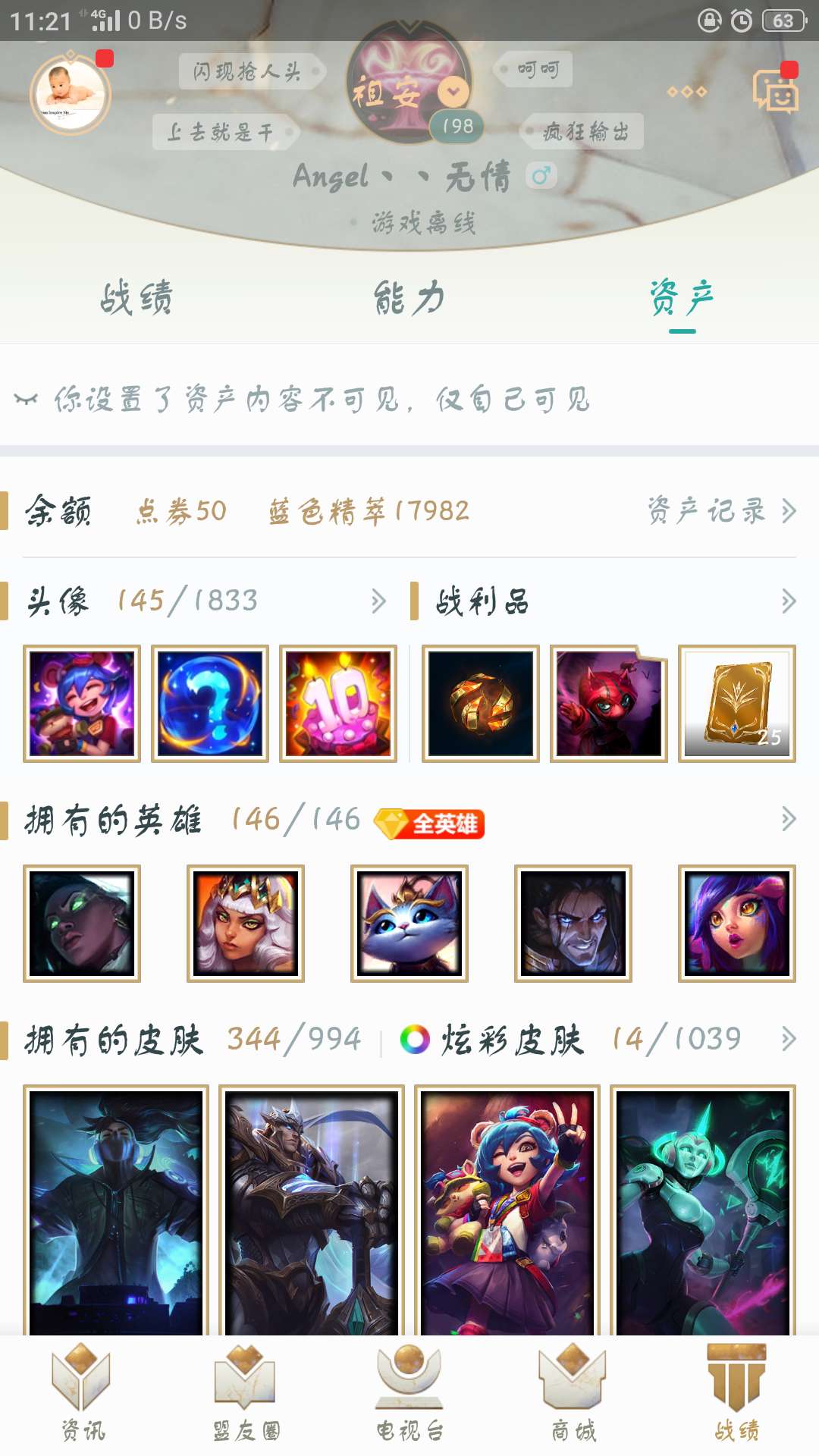Image resolution: width=819 pixels, height=1456 pixels.
Task: Go to the 资讯 news tab
Action: tap(82, 1394)
